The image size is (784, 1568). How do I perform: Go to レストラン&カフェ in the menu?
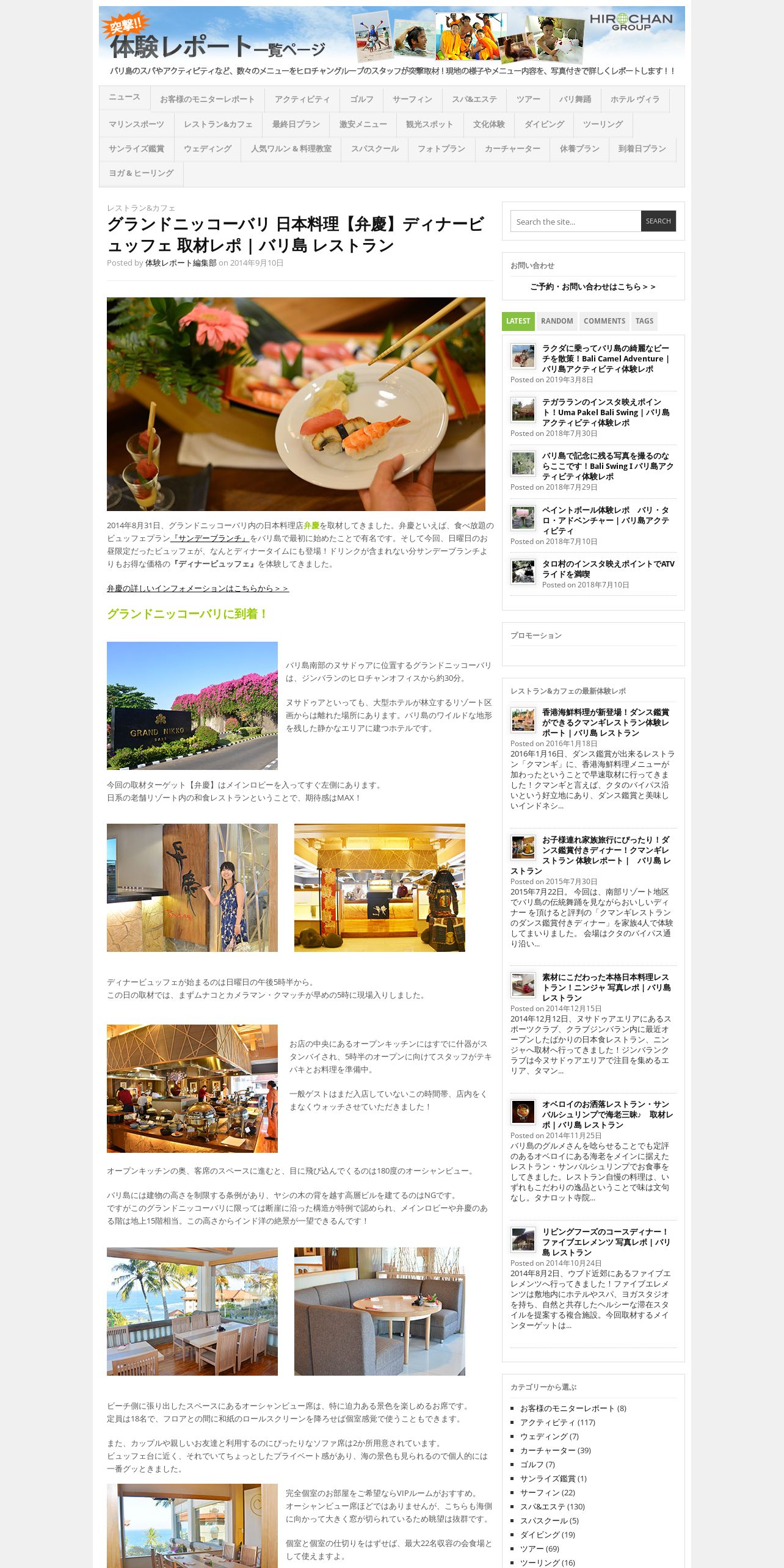click(218, 125)
